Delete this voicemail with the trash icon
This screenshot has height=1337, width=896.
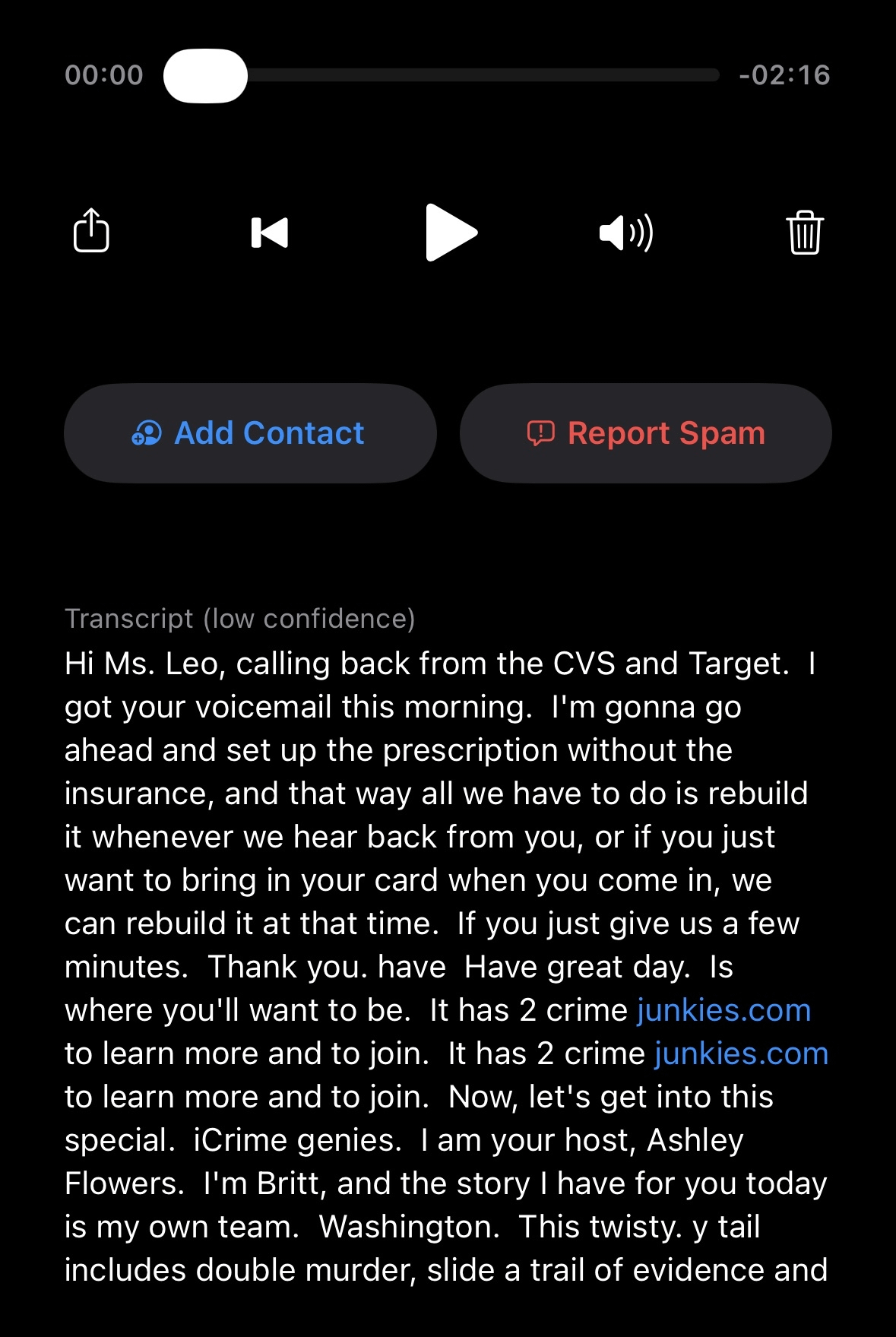(x=805, y=233)
